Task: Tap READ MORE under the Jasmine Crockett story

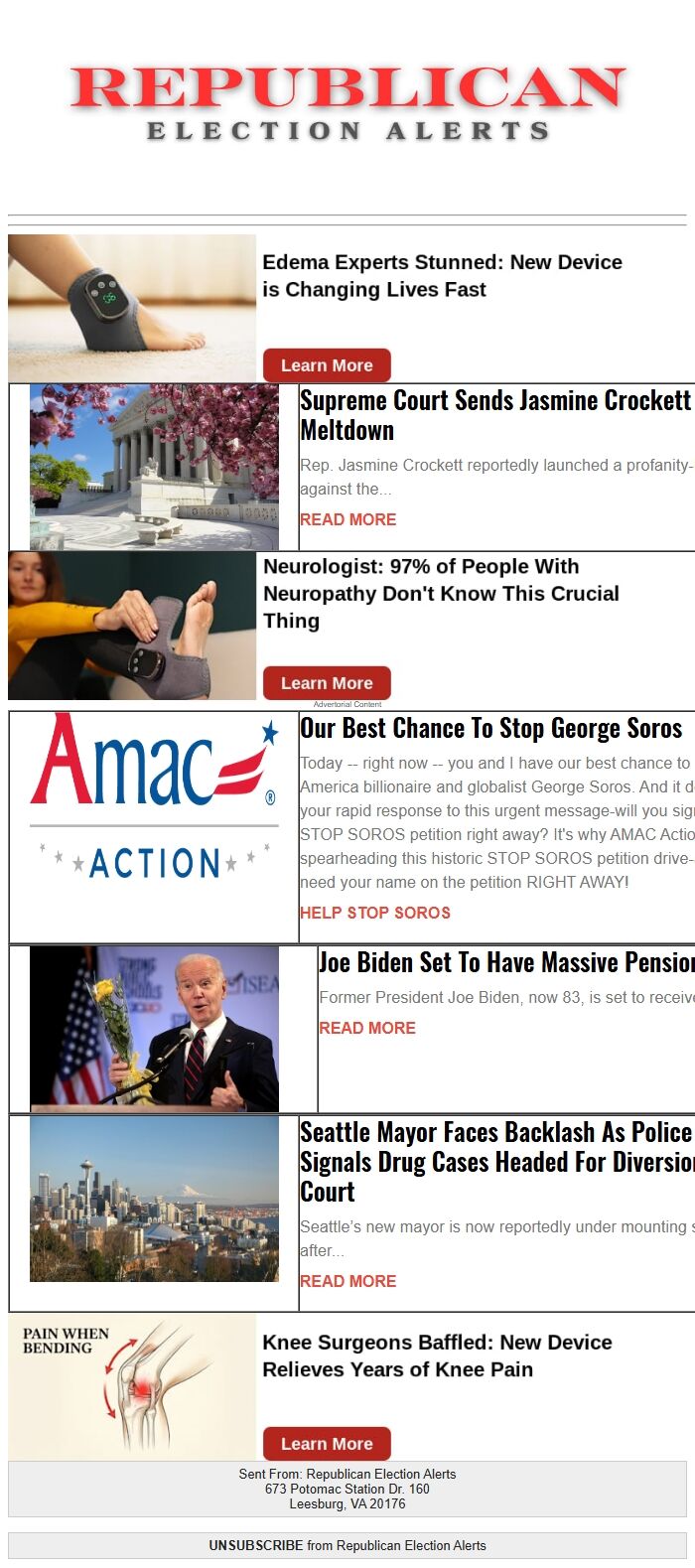Action: pyautogui.click(x=347, y=519)
